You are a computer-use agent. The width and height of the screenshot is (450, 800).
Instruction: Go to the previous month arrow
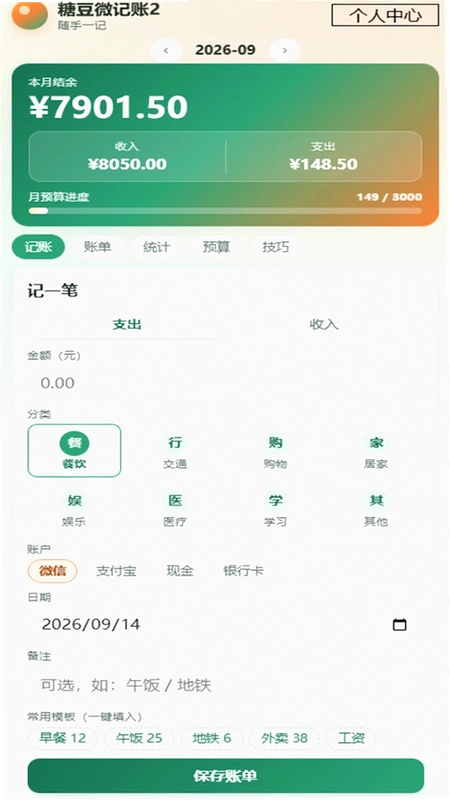click(x=166, y=51)
